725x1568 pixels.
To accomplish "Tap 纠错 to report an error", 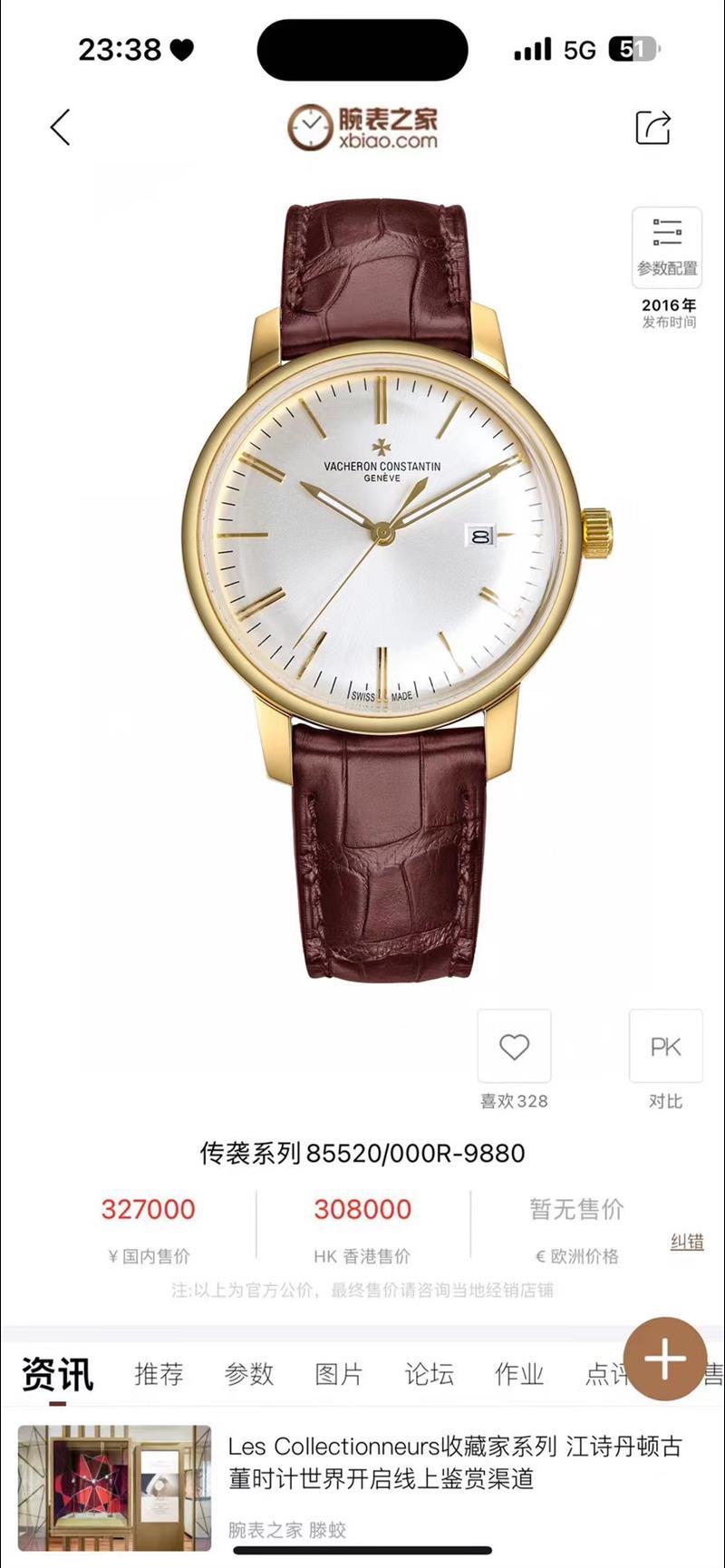I will pyautogui.click(x=687, y=1242).
